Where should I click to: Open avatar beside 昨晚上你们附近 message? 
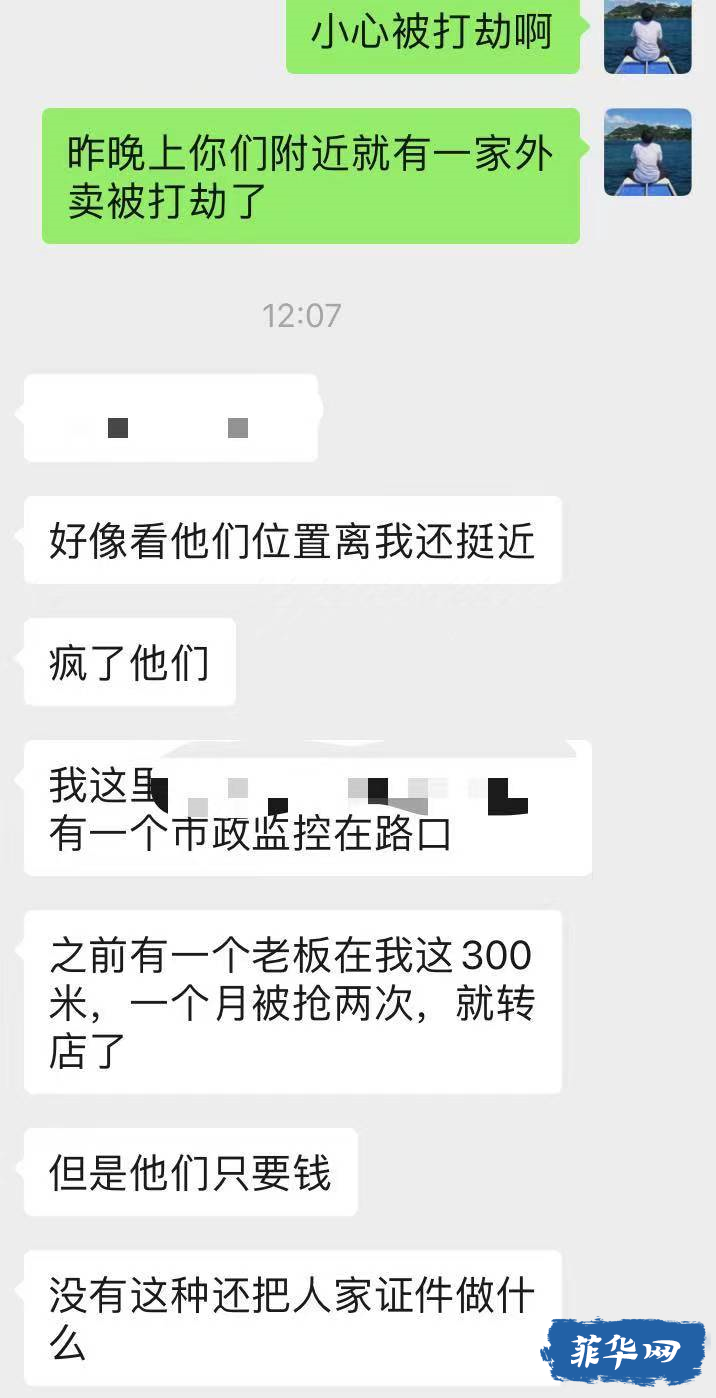click(647, 152)
